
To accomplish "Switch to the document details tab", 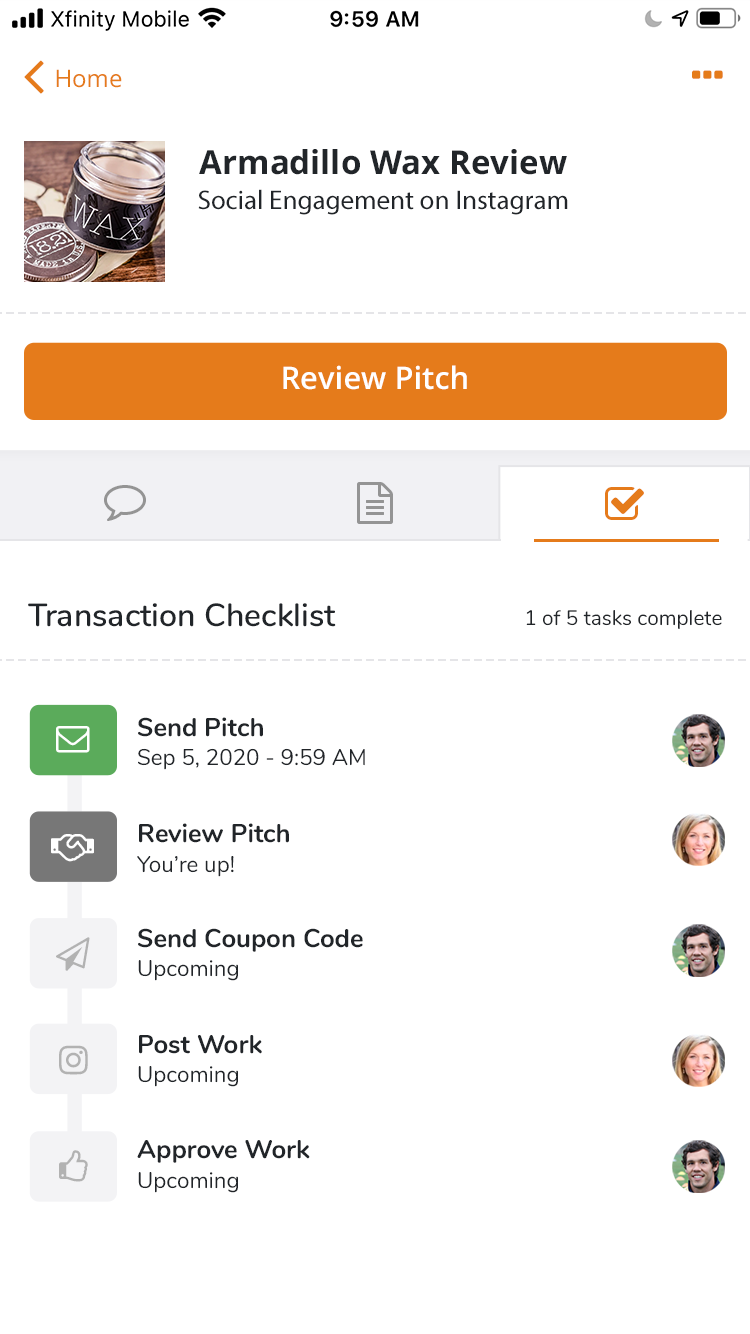I will (375, 502).
